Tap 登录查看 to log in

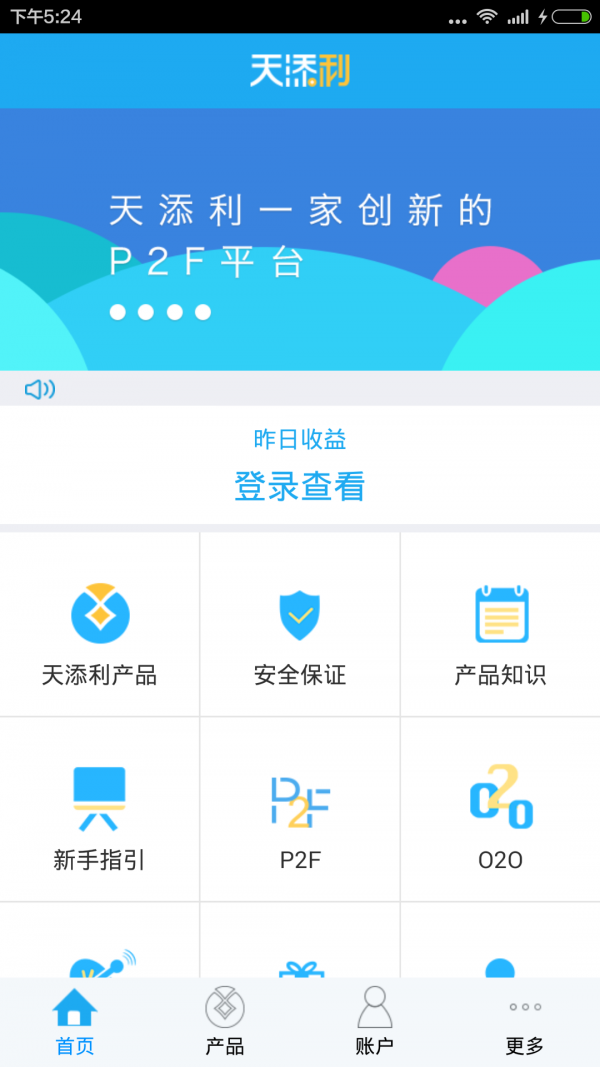click(300, 486)
